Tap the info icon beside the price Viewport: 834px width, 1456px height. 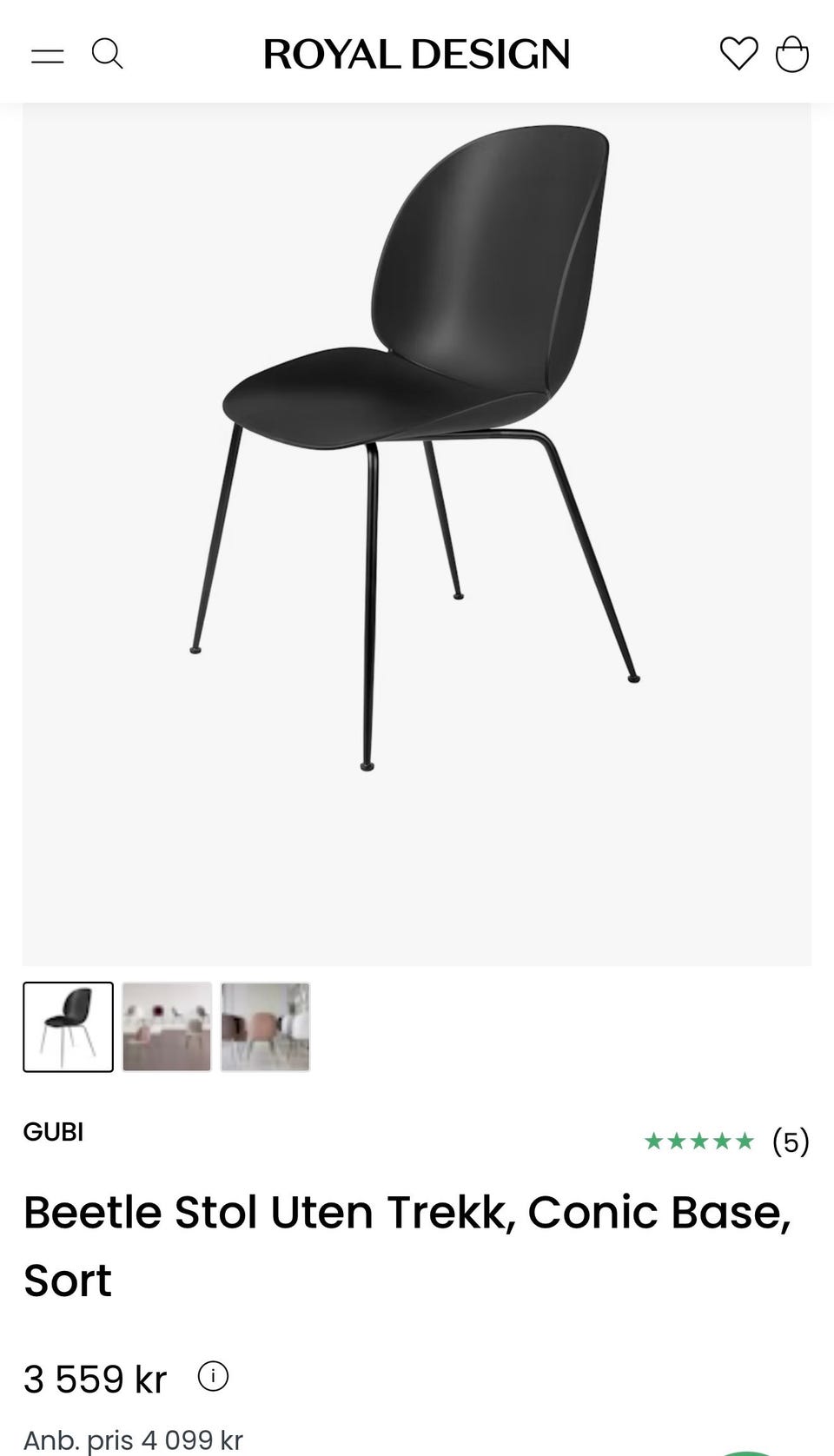point(214,1377)
